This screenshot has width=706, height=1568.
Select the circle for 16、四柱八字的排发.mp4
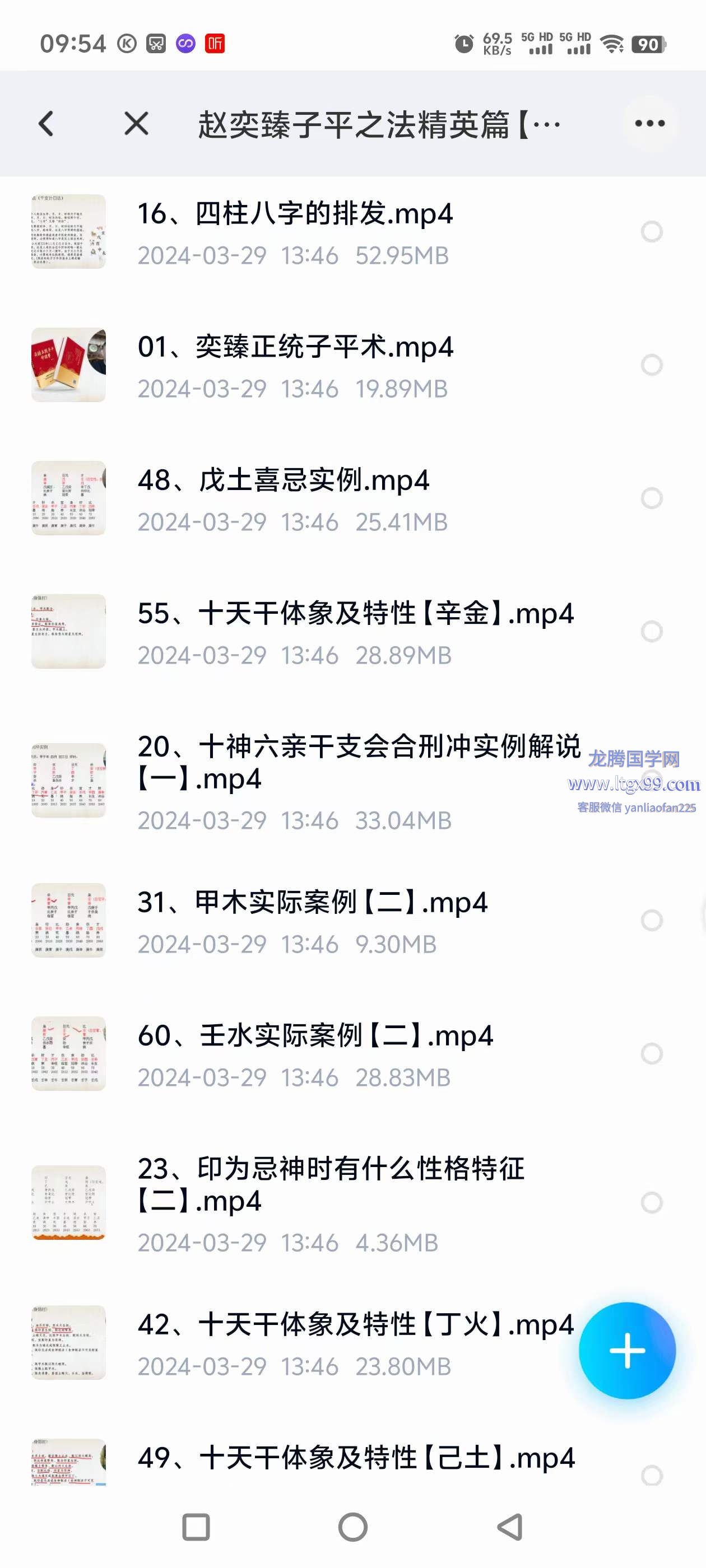[x=651, y=232]
